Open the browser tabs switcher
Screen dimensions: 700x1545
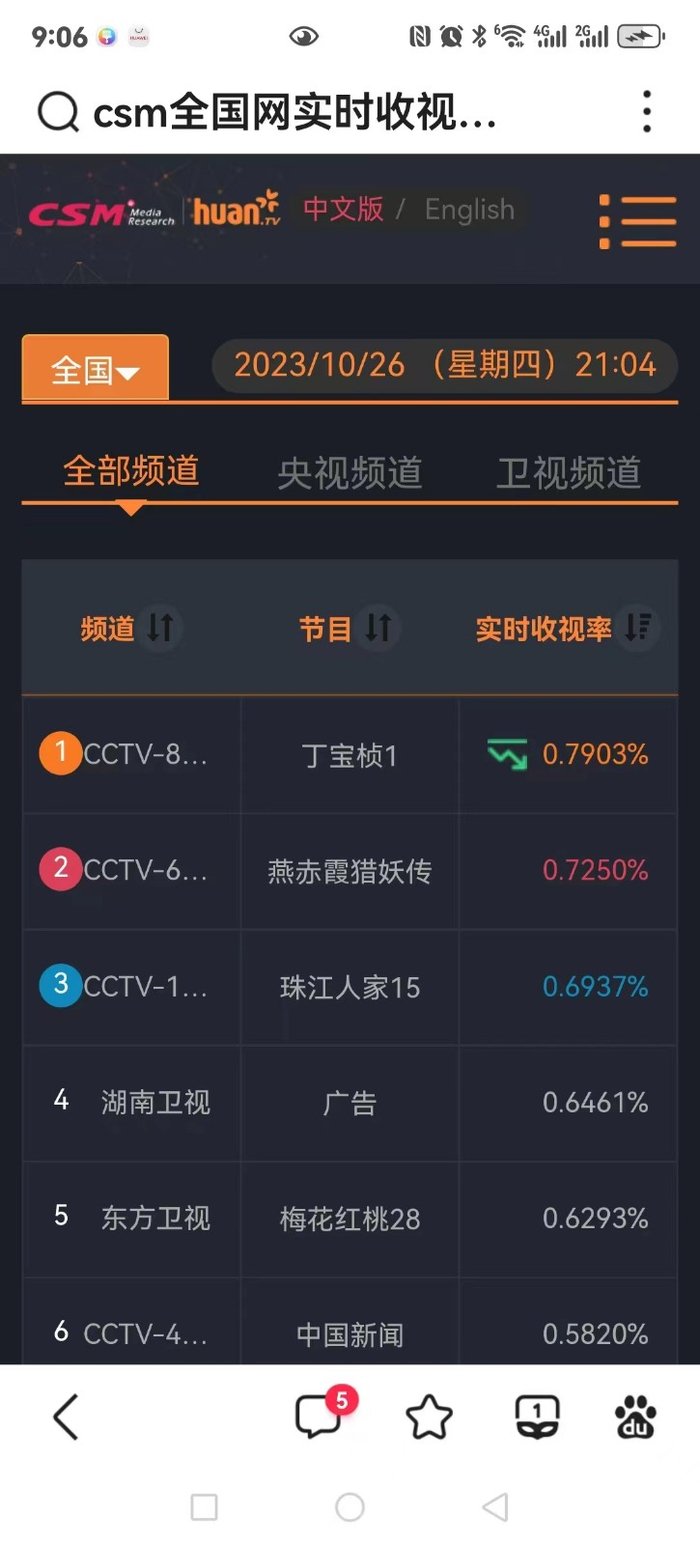[x=538, y=1417]
